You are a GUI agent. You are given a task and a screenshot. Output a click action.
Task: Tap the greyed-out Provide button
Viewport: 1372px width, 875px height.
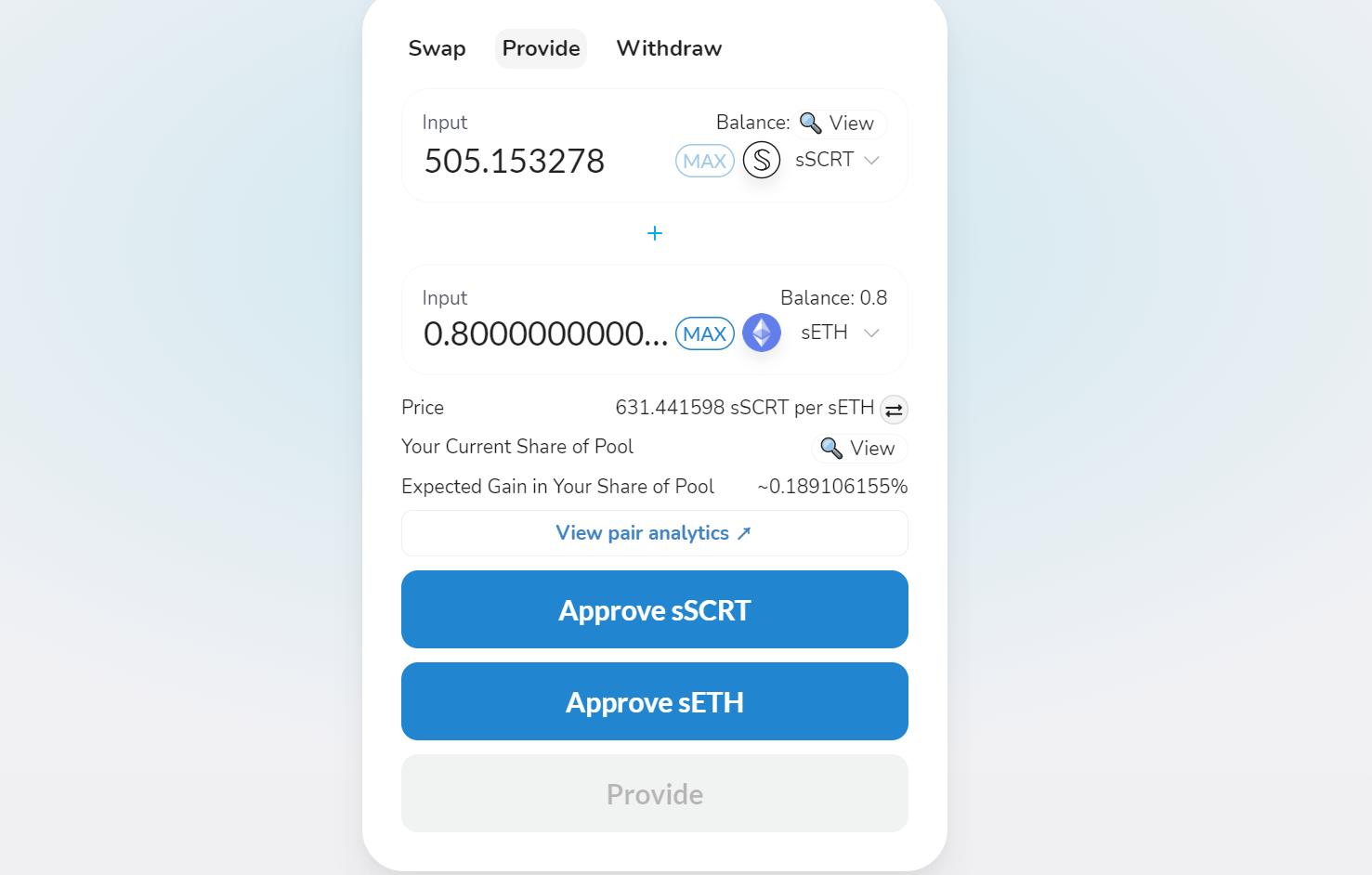(x=654, y=793)
